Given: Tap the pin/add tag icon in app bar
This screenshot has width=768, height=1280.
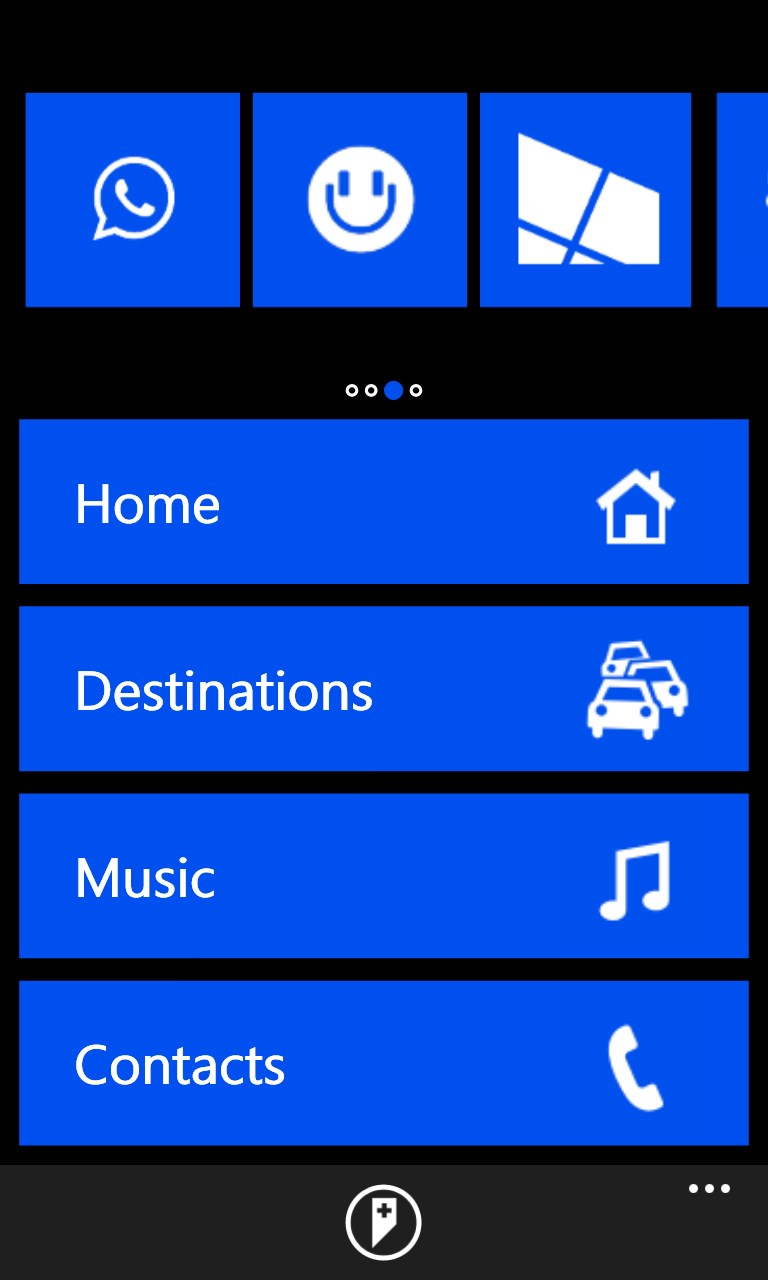Looking at the screenshot, I should pos(383,1222).
